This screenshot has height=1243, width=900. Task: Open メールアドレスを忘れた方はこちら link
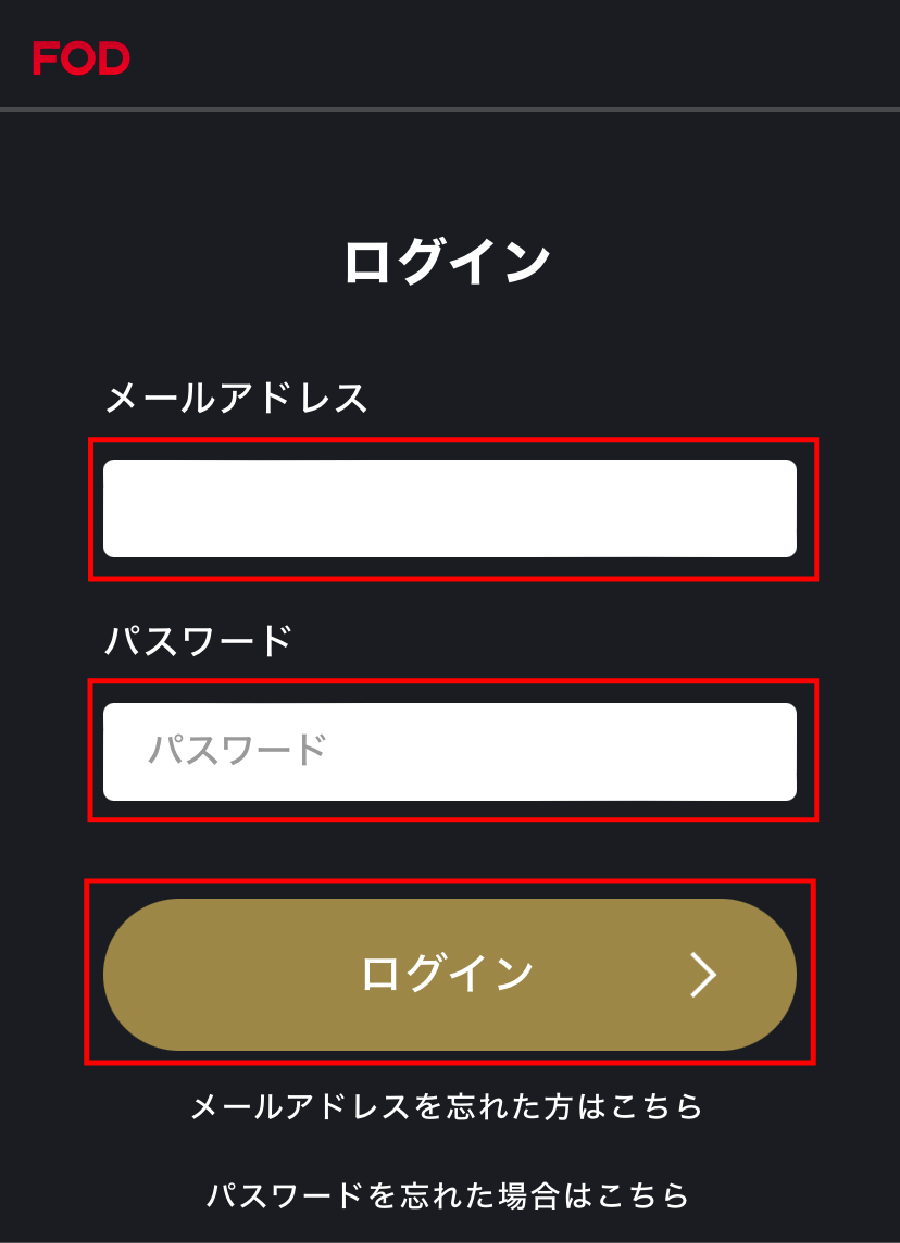pos(447,1107)
